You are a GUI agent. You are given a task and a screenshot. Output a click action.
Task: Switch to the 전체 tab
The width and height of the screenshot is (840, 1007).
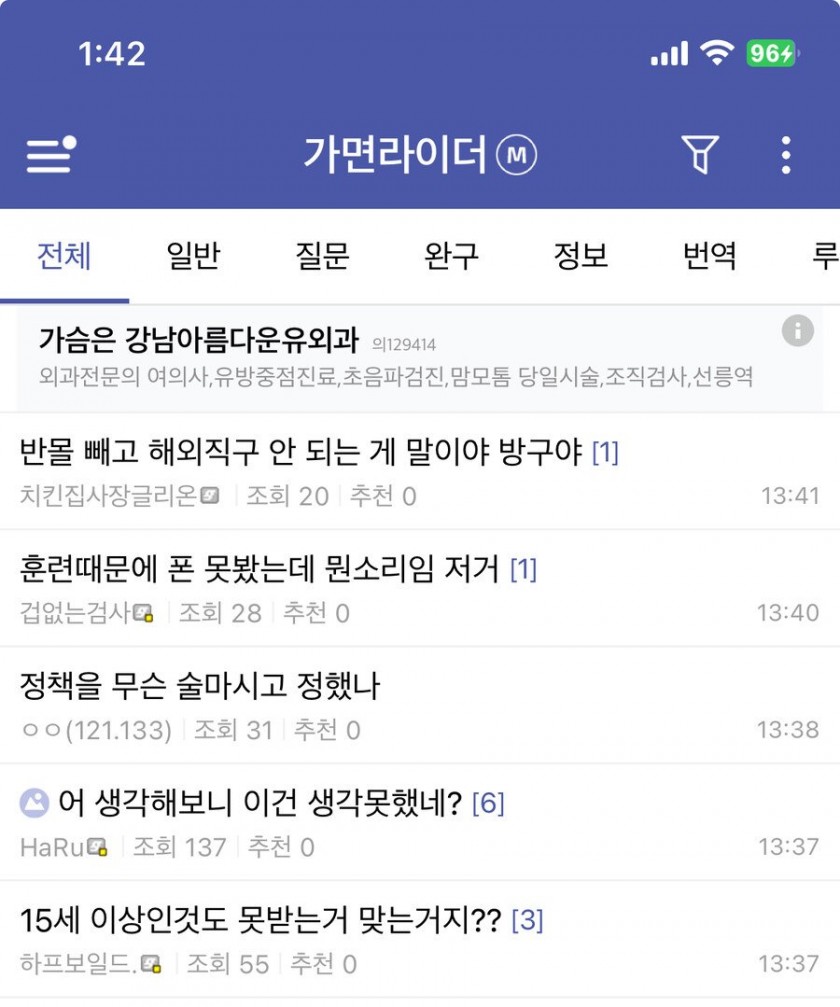point(64,256)
